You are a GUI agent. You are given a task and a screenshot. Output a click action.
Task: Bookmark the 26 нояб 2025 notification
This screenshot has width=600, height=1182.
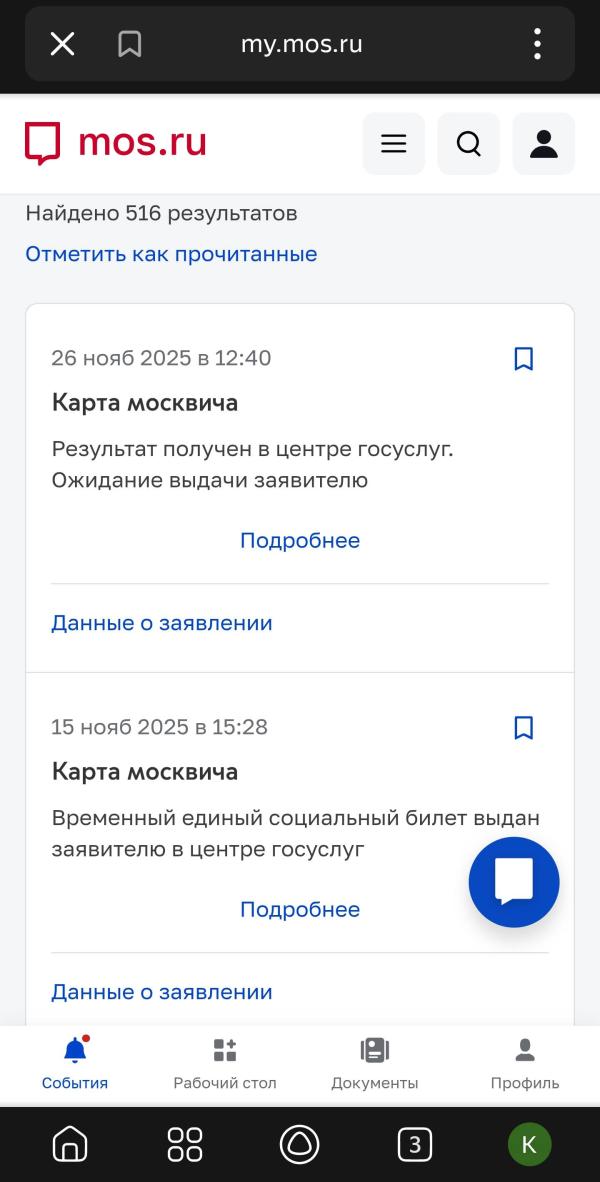523,359
